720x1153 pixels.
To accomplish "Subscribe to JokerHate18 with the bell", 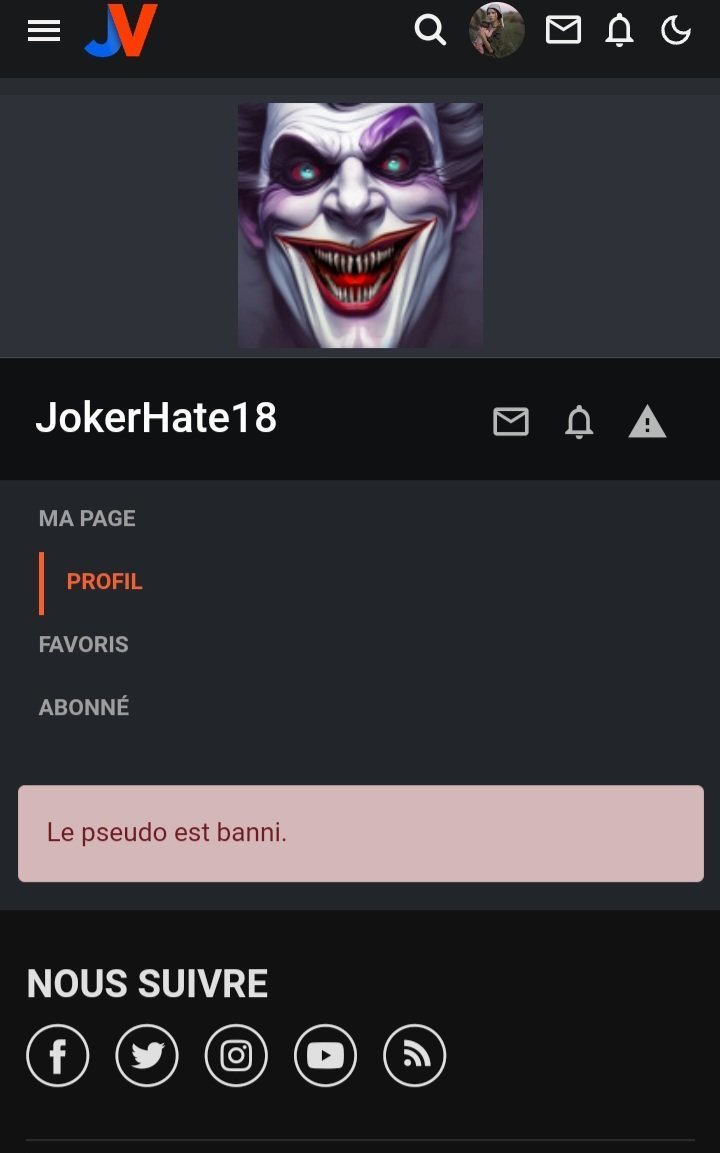I will (x=579, y=423).
